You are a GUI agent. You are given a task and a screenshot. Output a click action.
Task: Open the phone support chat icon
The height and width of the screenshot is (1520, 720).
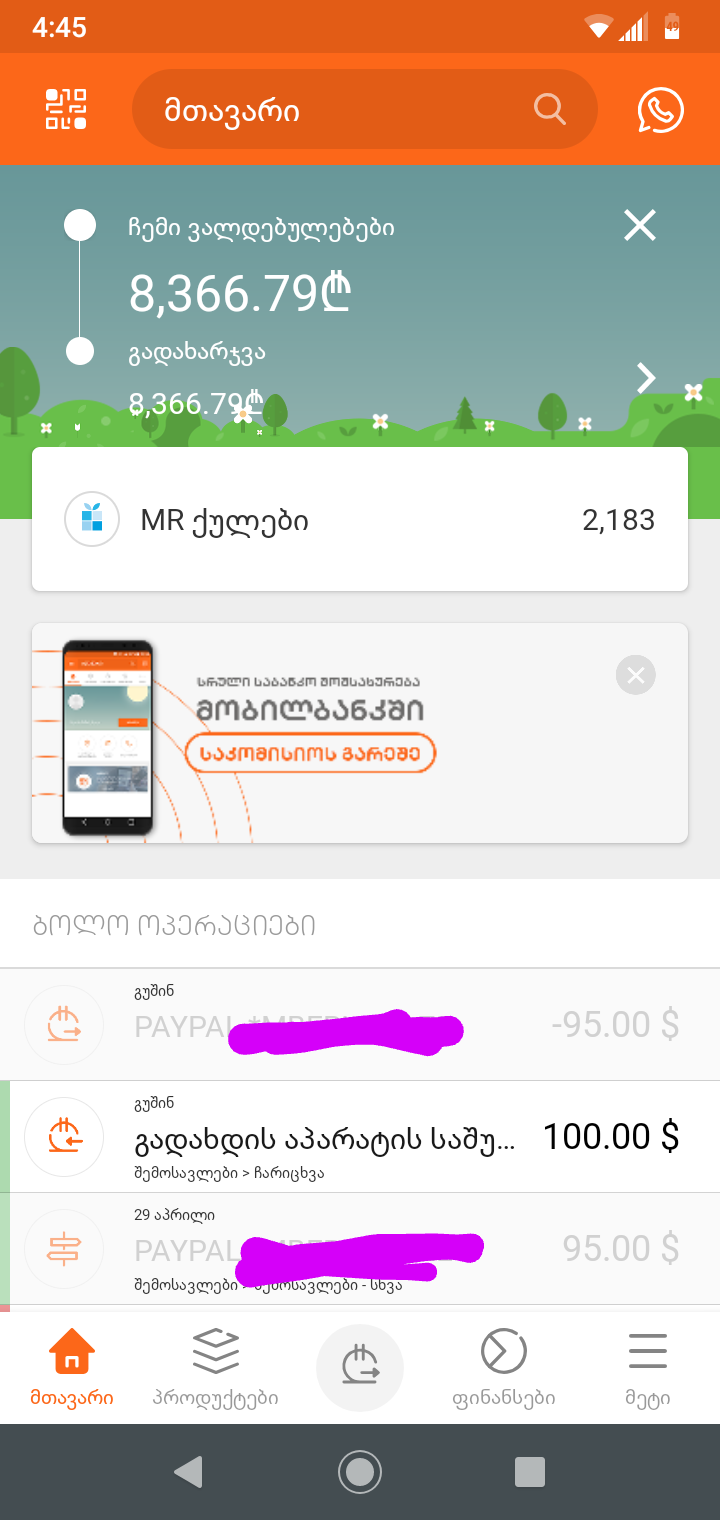click(660, 110)
